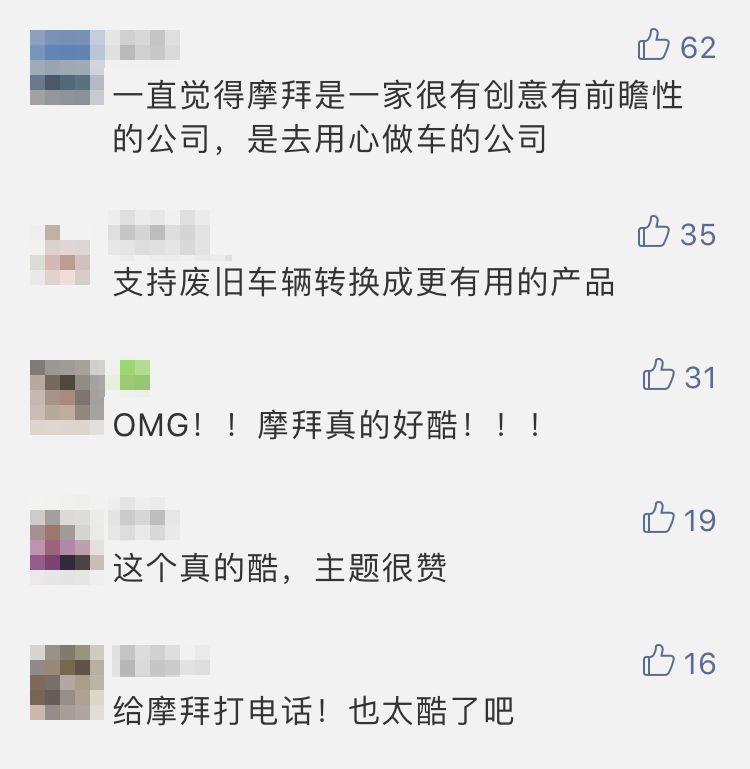The width and height of the screenshot is (750, 769).
Task: Like the comment 这个真的酷，主题很赞
Action: 659,518
